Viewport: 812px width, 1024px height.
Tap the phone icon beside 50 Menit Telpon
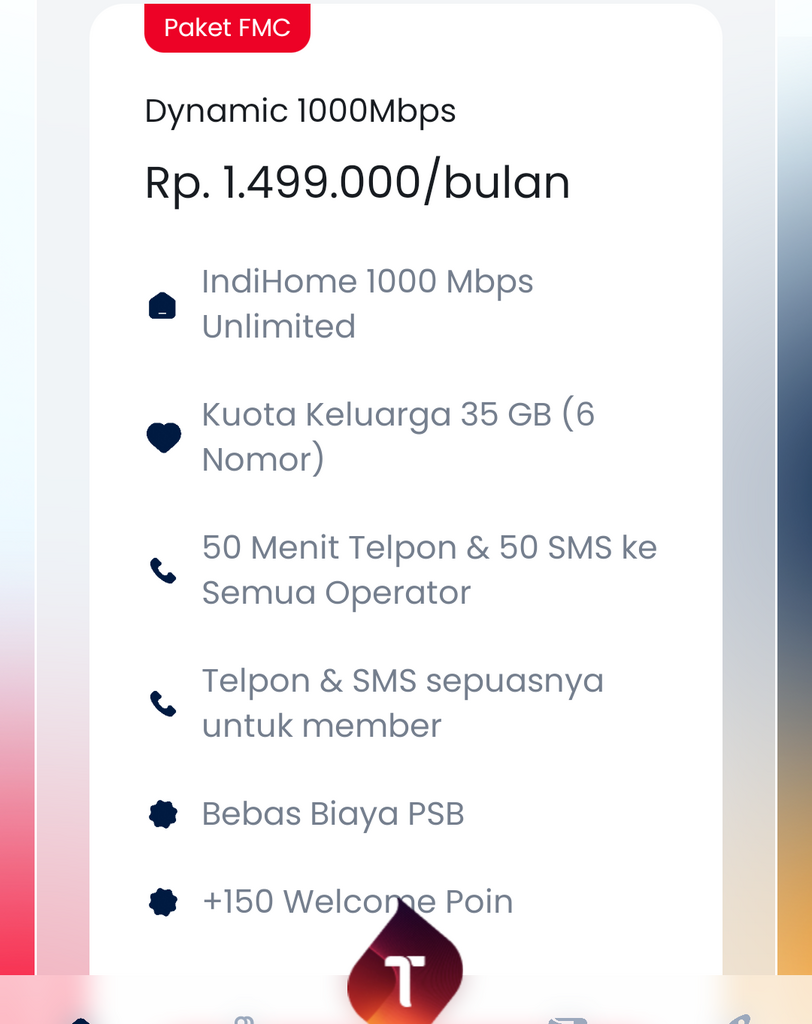pos(163,569)
